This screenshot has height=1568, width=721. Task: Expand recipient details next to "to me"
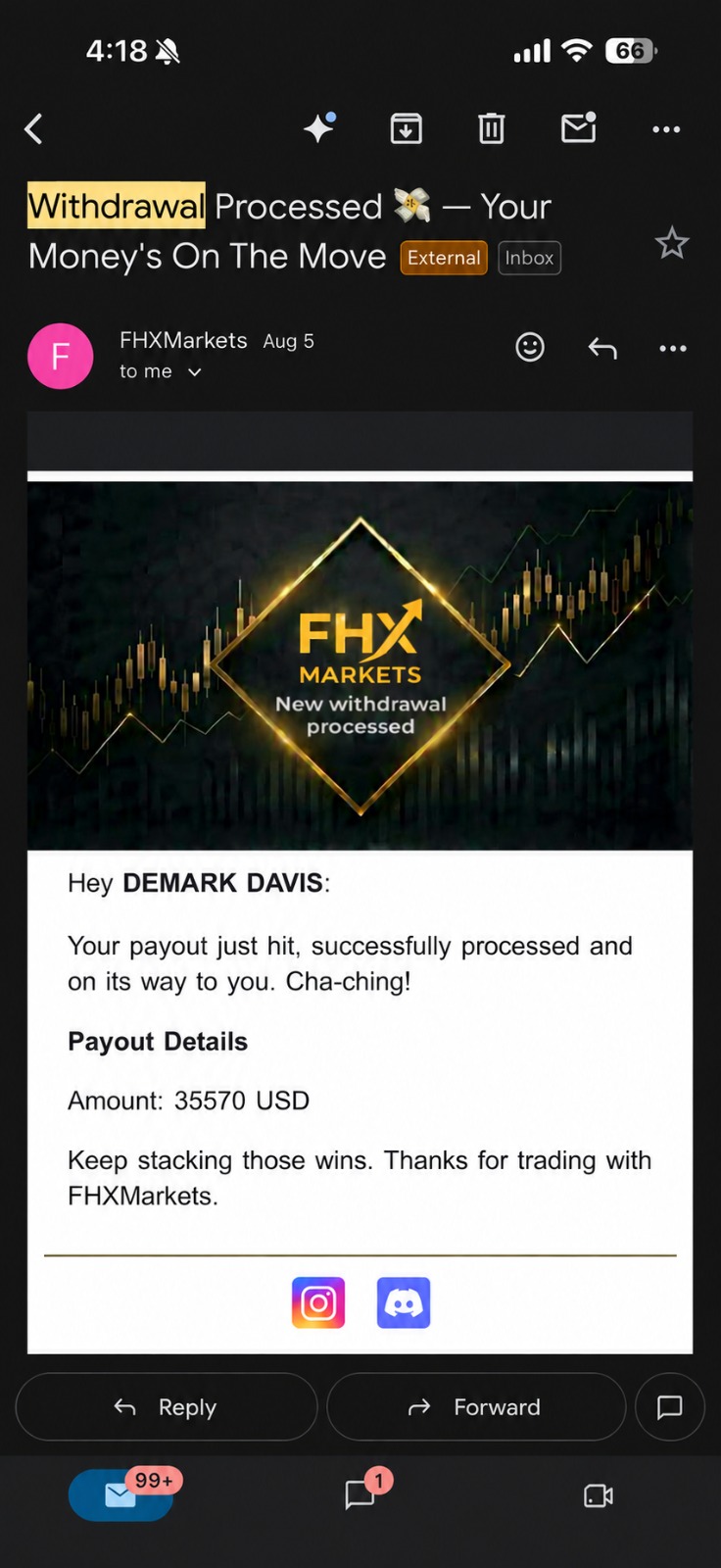(194, 372)
